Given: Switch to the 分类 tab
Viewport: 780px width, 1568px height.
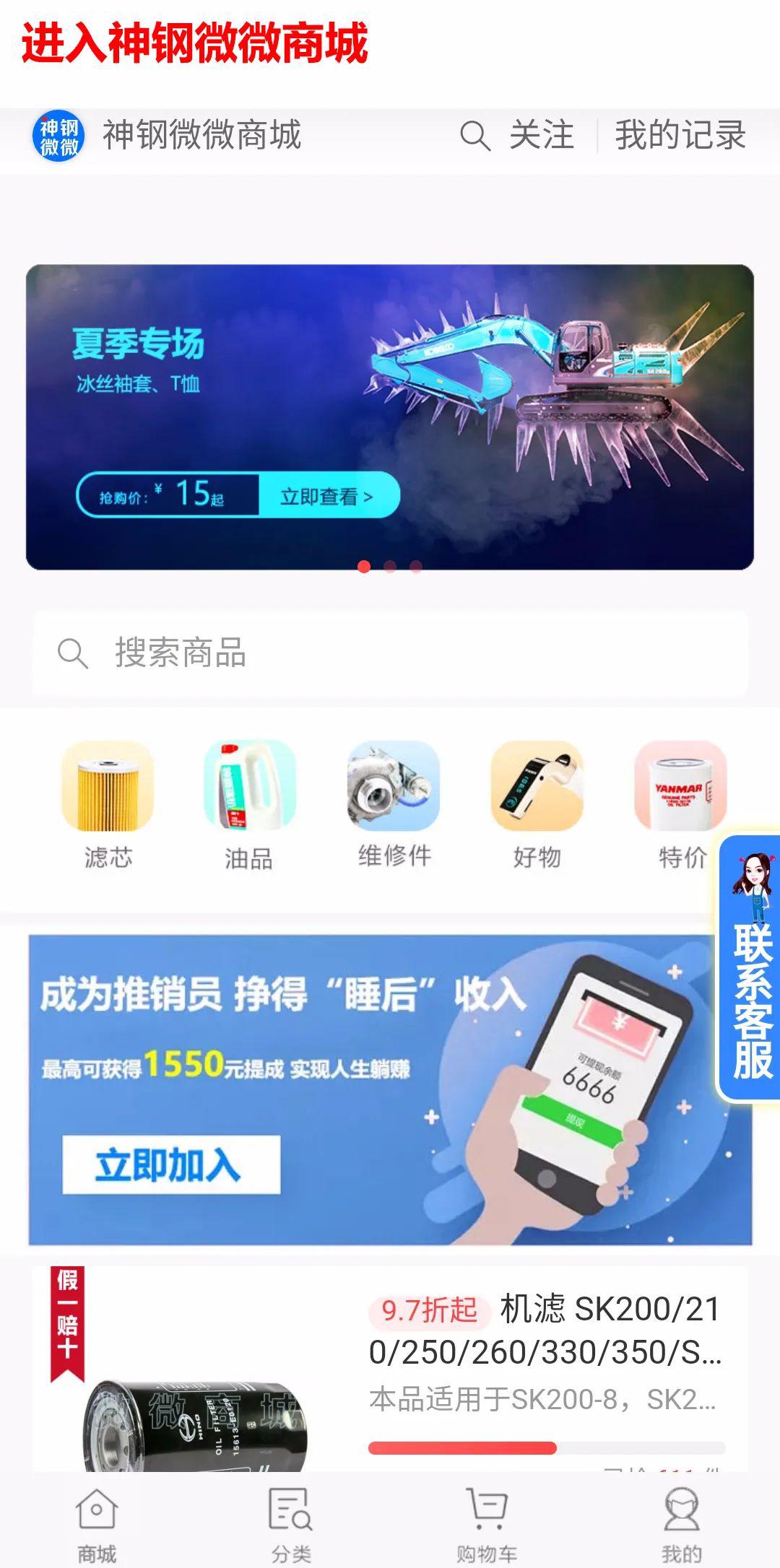Looking at the screenshot, I should point(291,1525).
